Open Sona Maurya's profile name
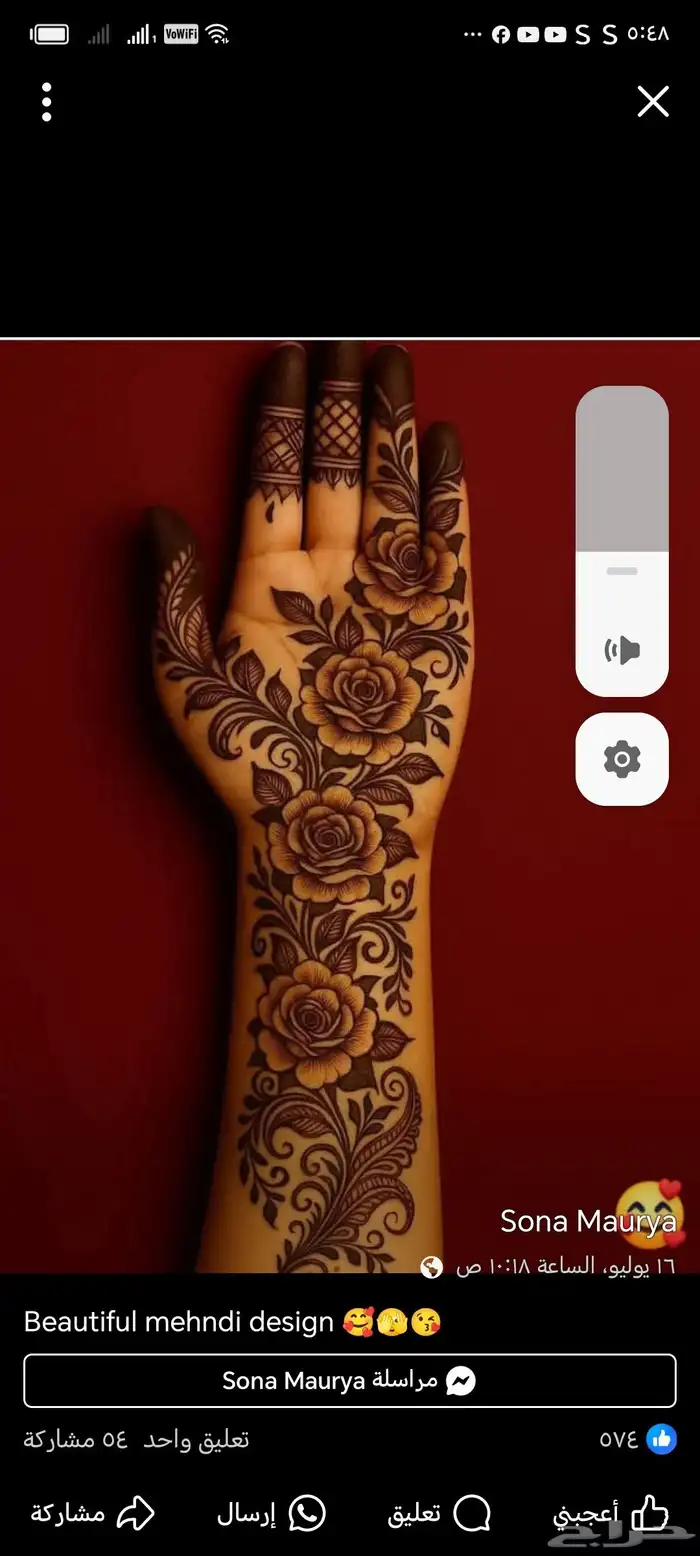The width and height of the screenshot is (700, 1556). 587,1221
